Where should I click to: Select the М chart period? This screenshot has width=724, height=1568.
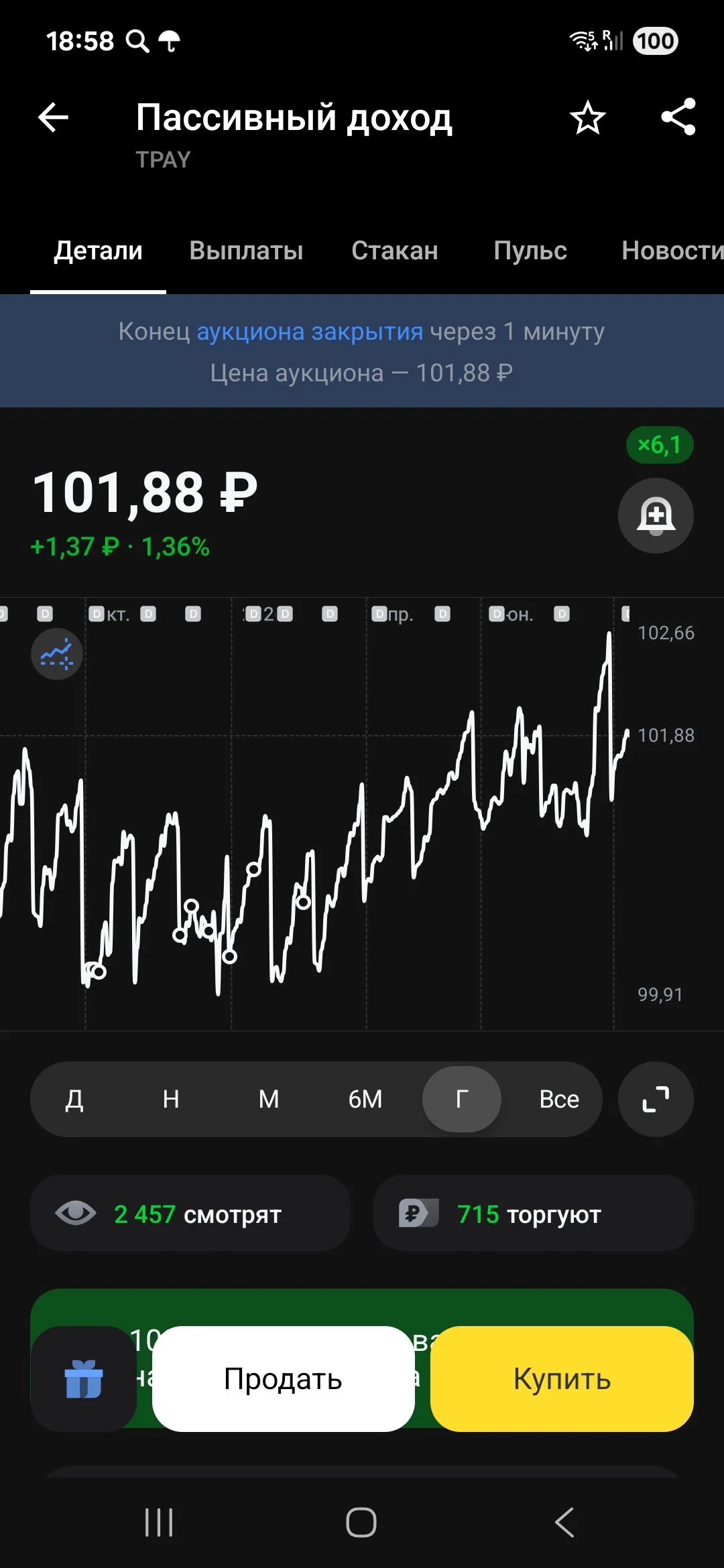pyautogui.click(x=269, y=1100)
